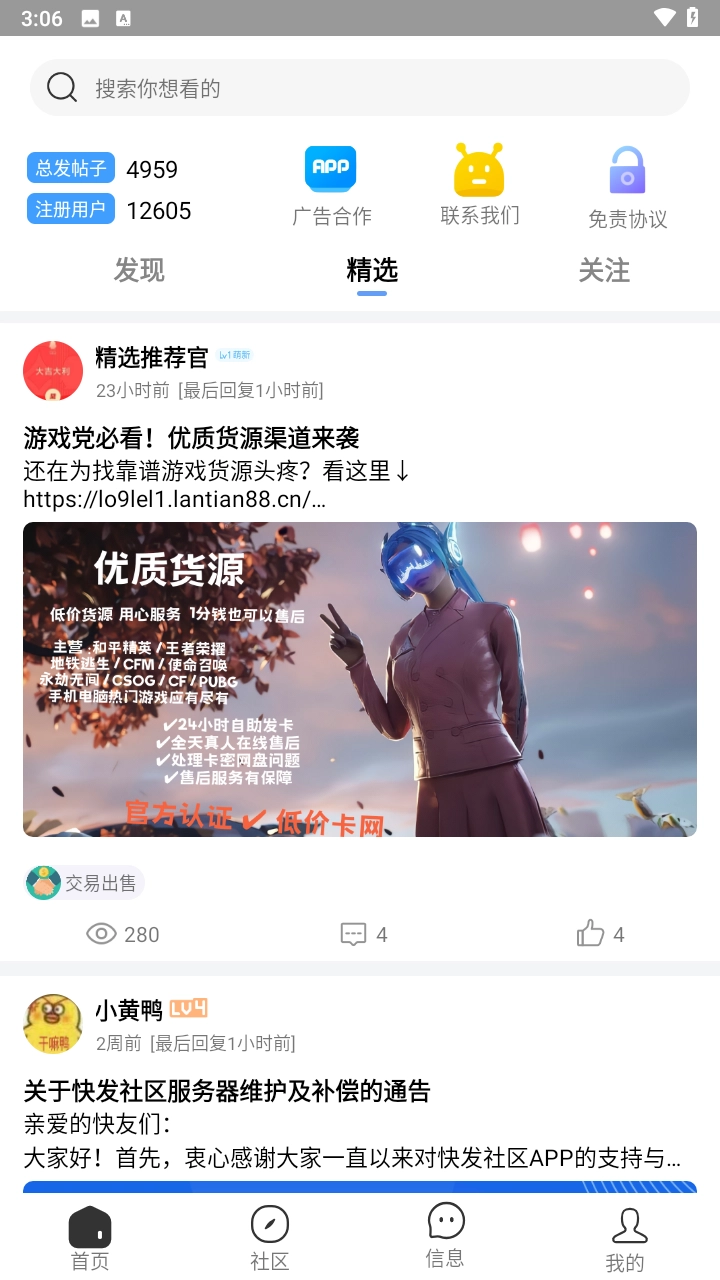Switch to the 关注 tab
Image resolution: width=720 pixels, height=1280 pixels.
coord(604,270)
